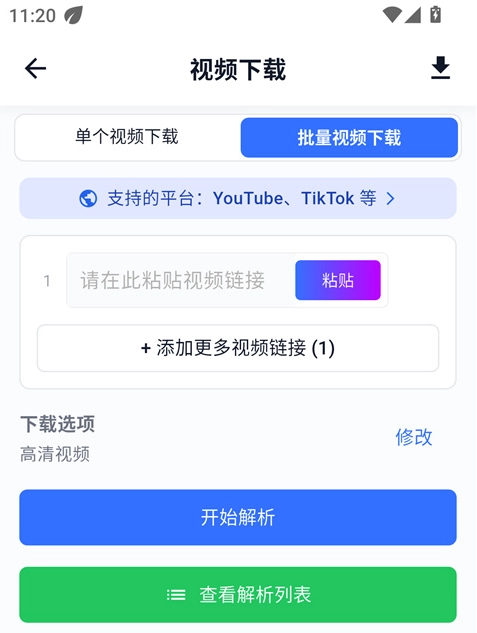Open the parse list via 查看解析列表
This screenshot has height=633, width=477.
coord(238,595)
